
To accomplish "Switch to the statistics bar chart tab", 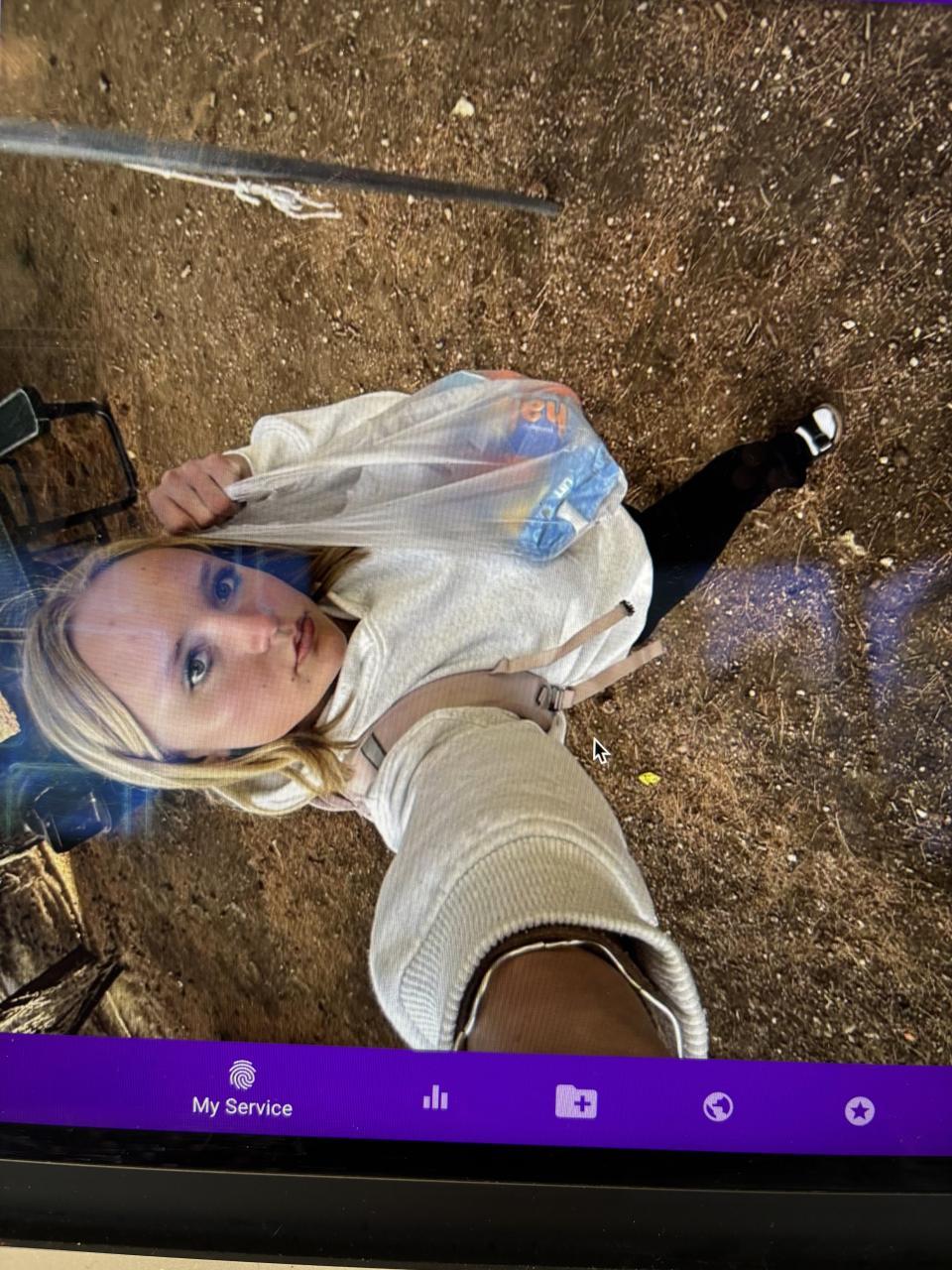I will click(x=435, y=1096).
